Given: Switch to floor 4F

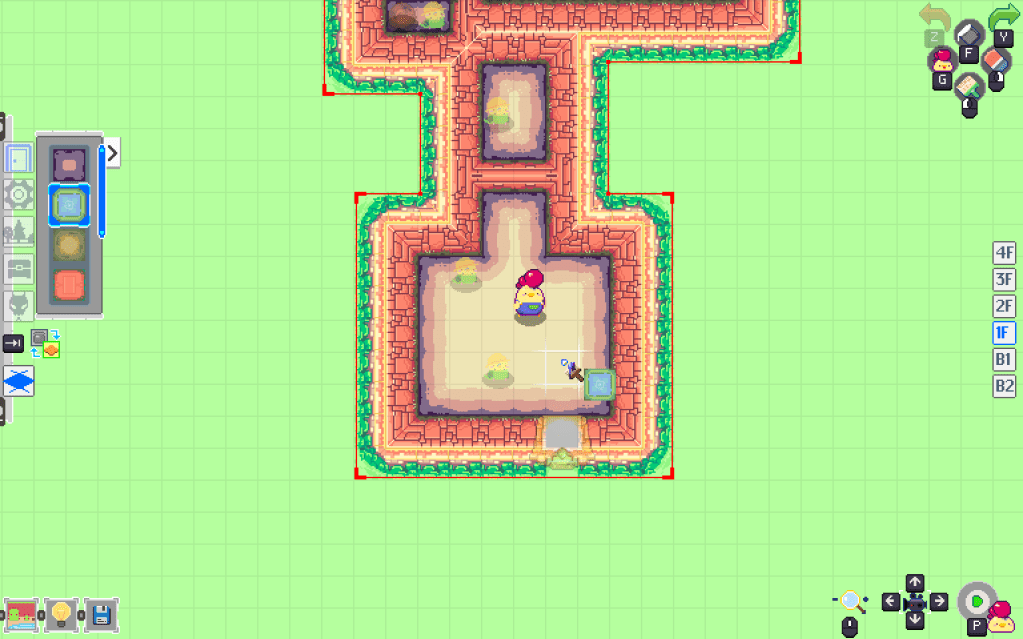Looking at the screenshot, I should (1004, 253).
